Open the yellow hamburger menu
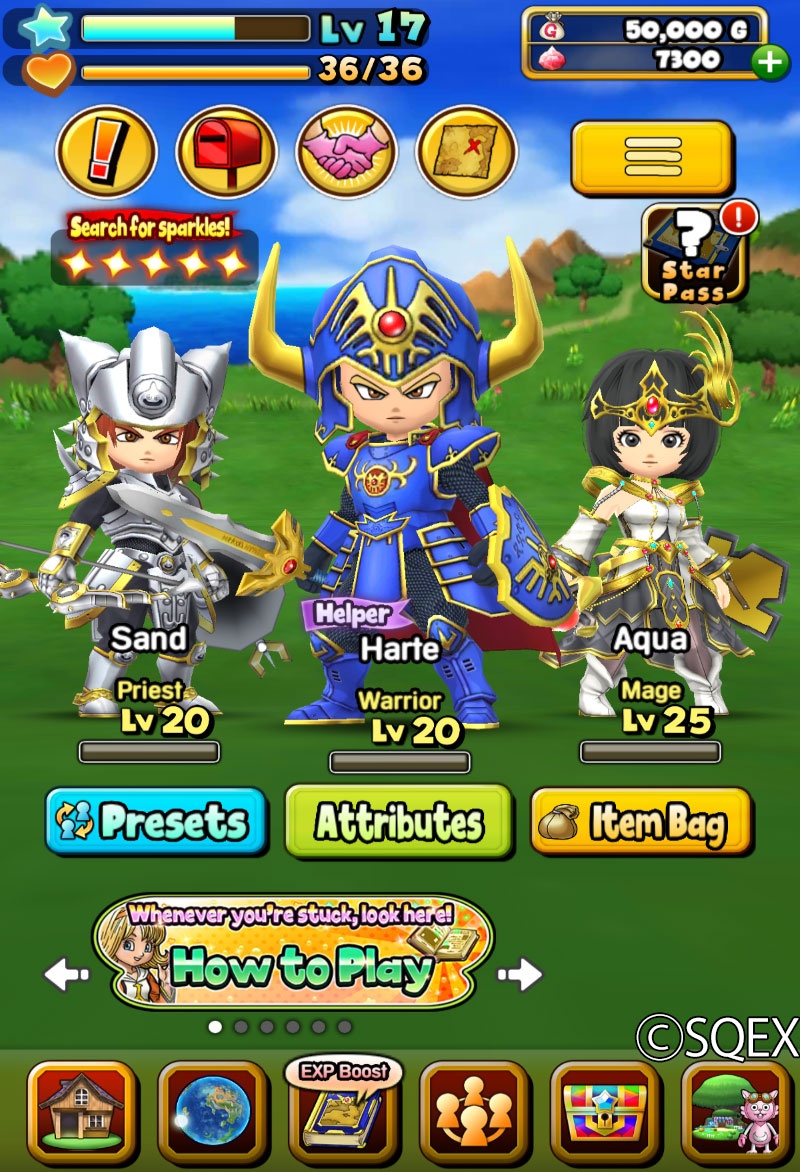This screenshot has height=1172, width=800. 652,157
